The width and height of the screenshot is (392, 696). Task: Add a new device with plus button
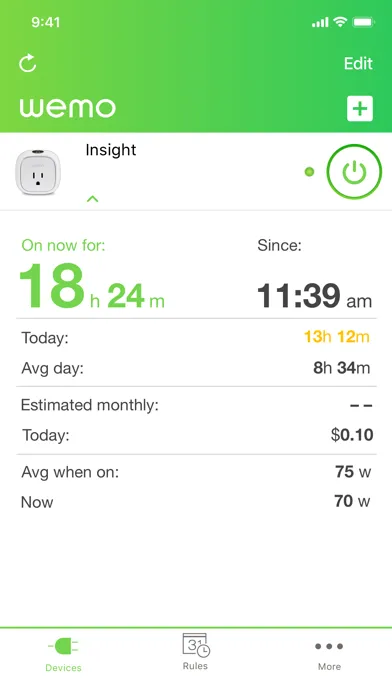coord(360,108)
